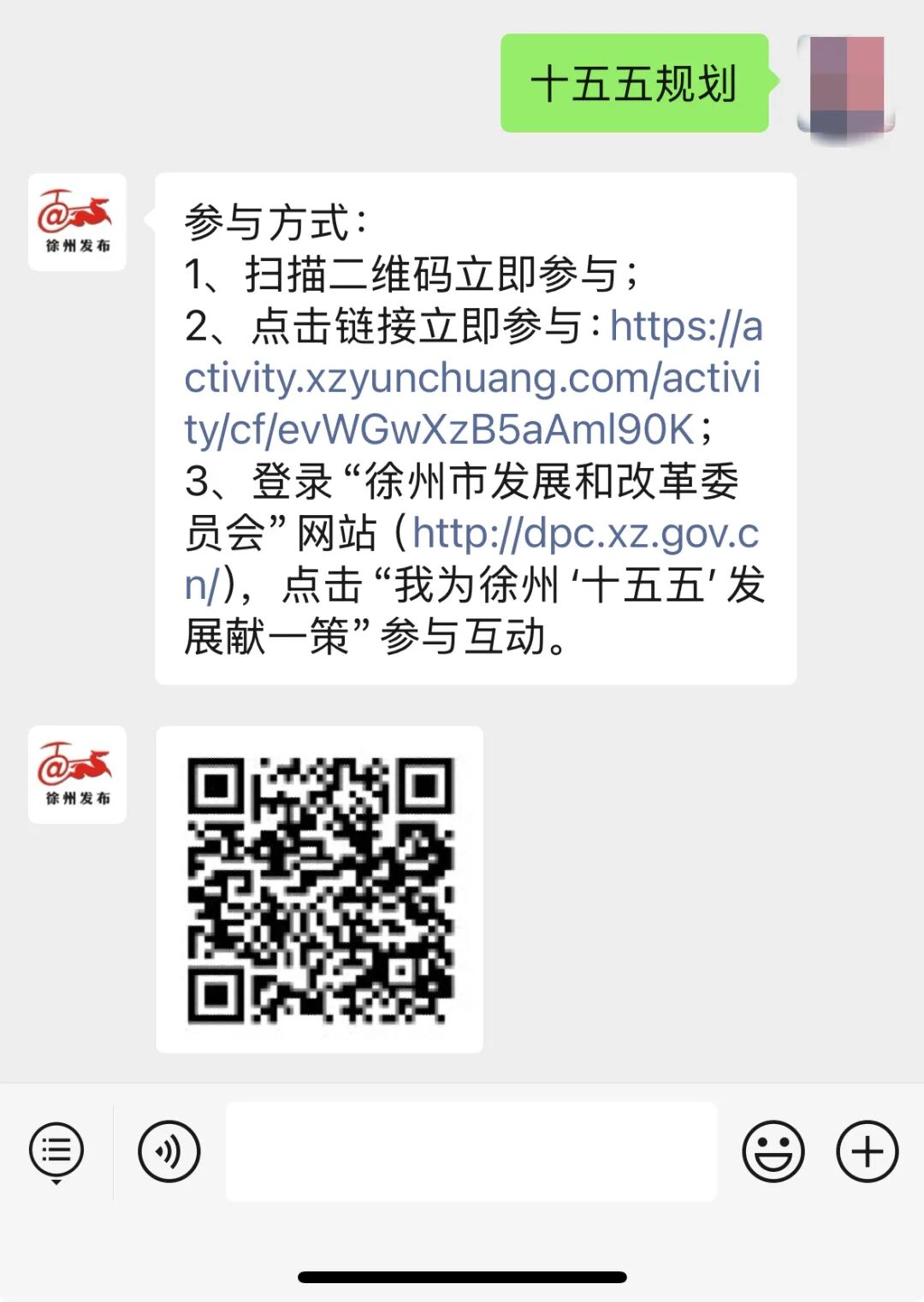Open the emoji sticker panel

coord(773,1151)
